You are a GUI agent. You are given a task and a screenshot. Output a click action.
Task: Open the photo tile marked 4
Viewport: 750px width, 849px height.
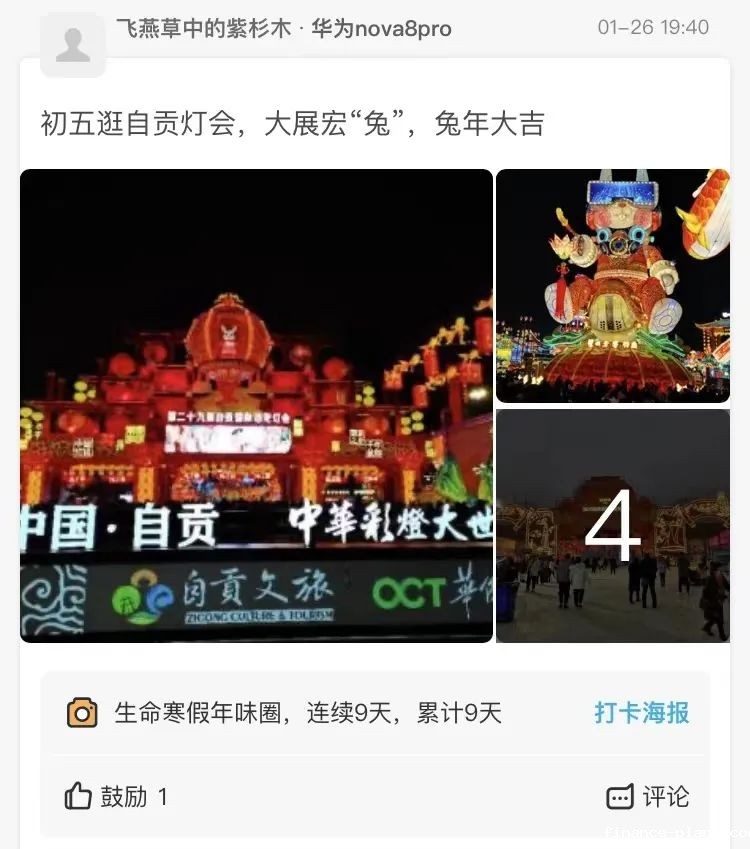click(x=612, y=525)
